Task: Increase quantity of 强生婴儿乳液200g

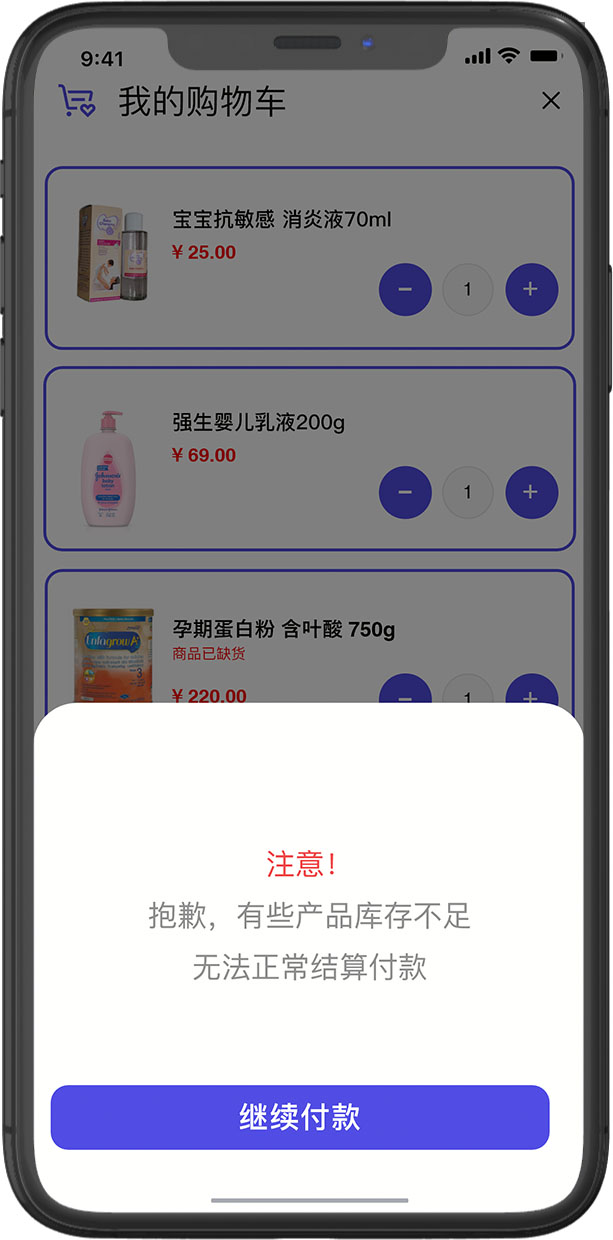Action: click(531, 493)
